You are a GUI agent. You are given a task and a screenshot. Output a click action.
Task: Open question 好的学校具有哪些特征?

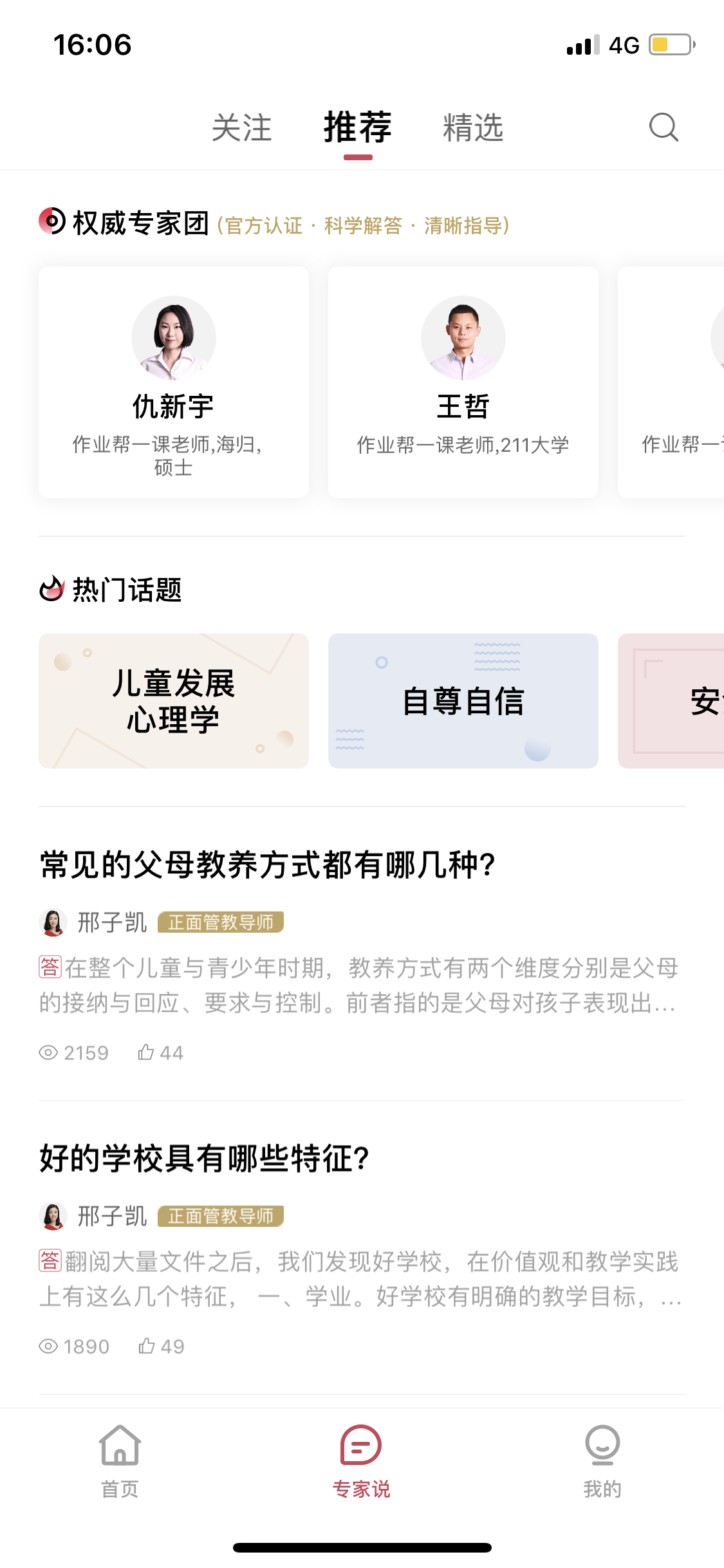[205, 1158]
